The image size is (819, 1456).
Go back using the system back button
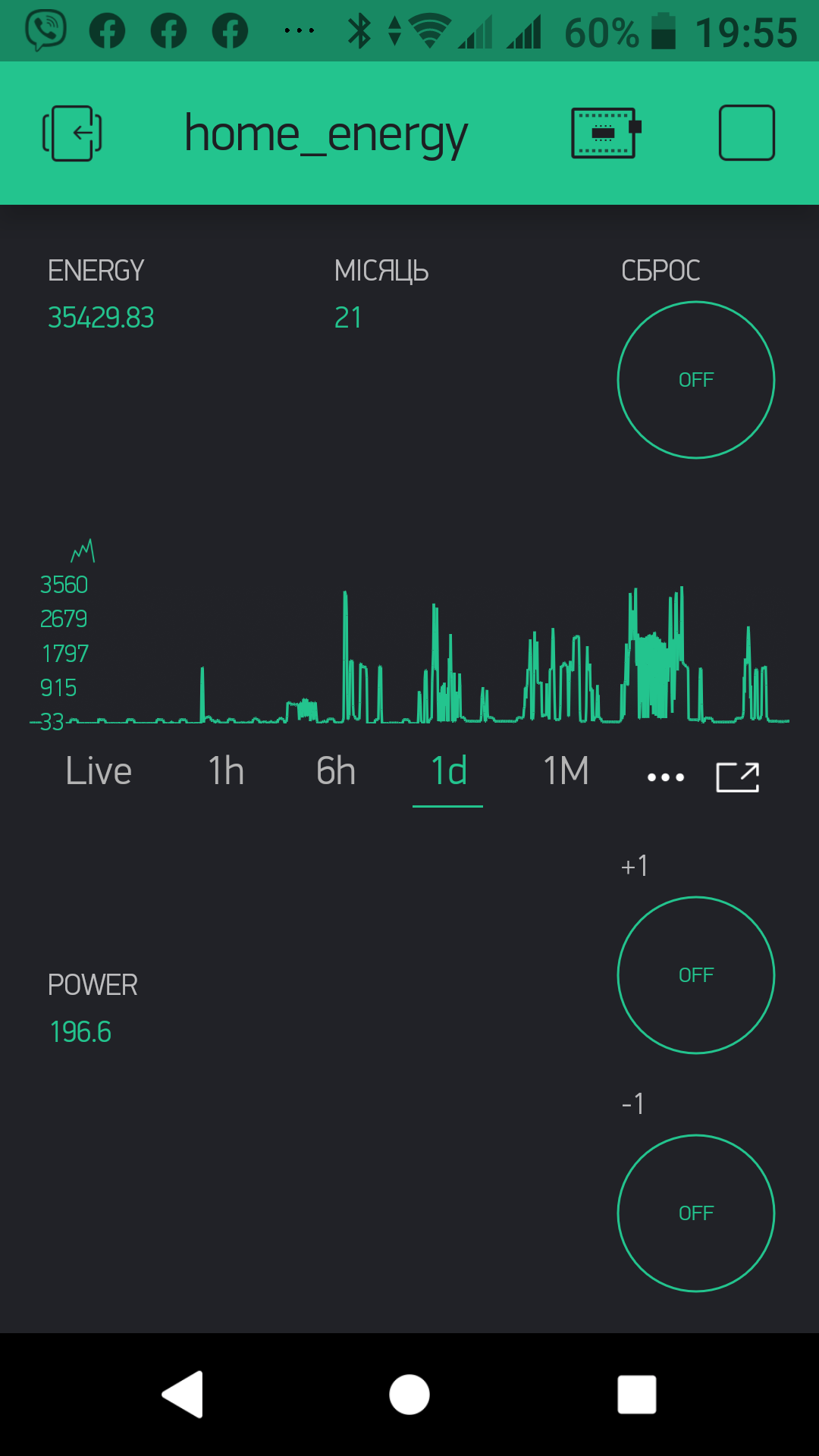(x=183, y=1394)
